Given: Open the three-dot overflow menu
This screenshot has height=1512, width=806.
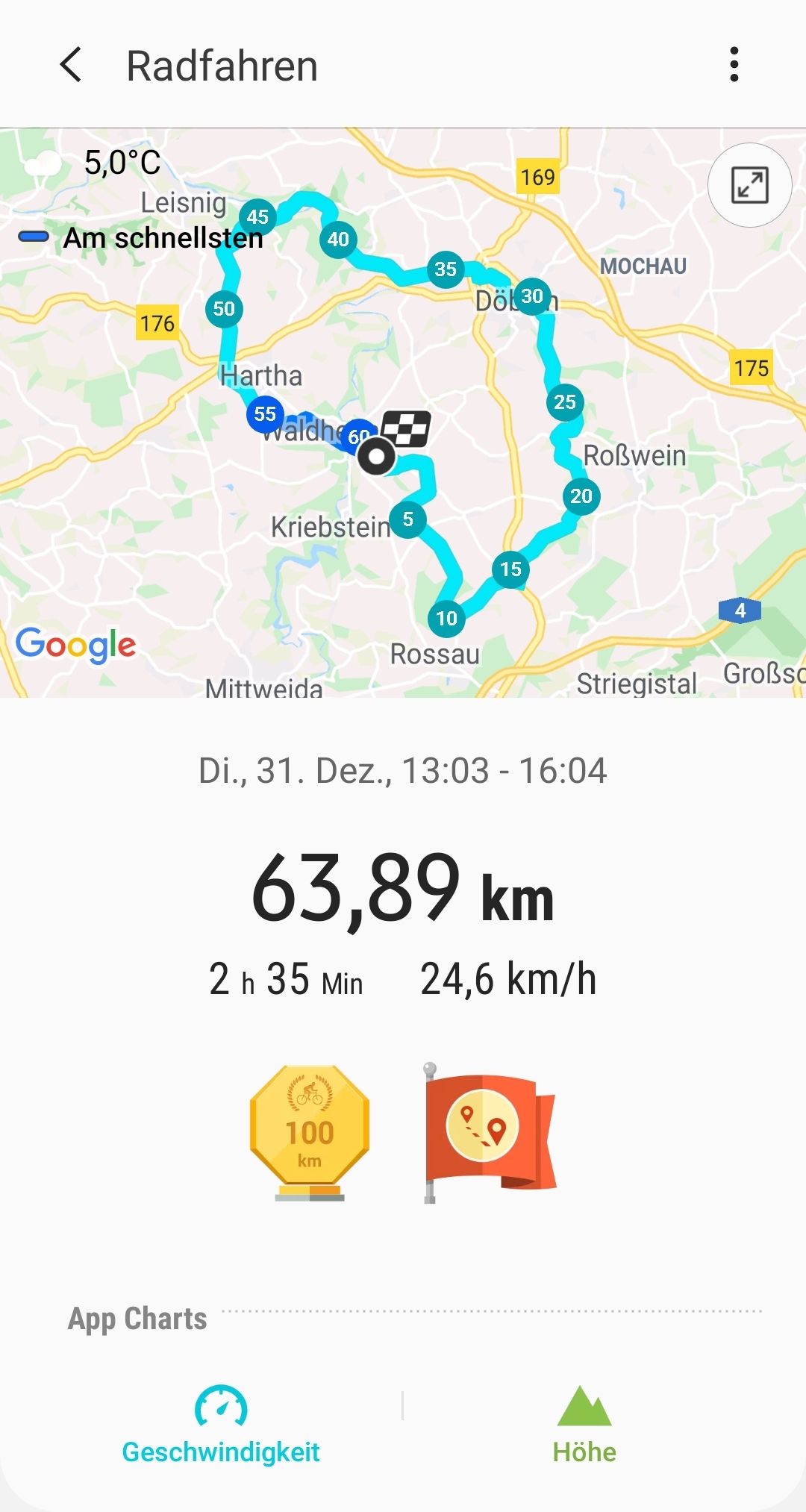Looking at the screenshot, I should (x=734, y=65).
